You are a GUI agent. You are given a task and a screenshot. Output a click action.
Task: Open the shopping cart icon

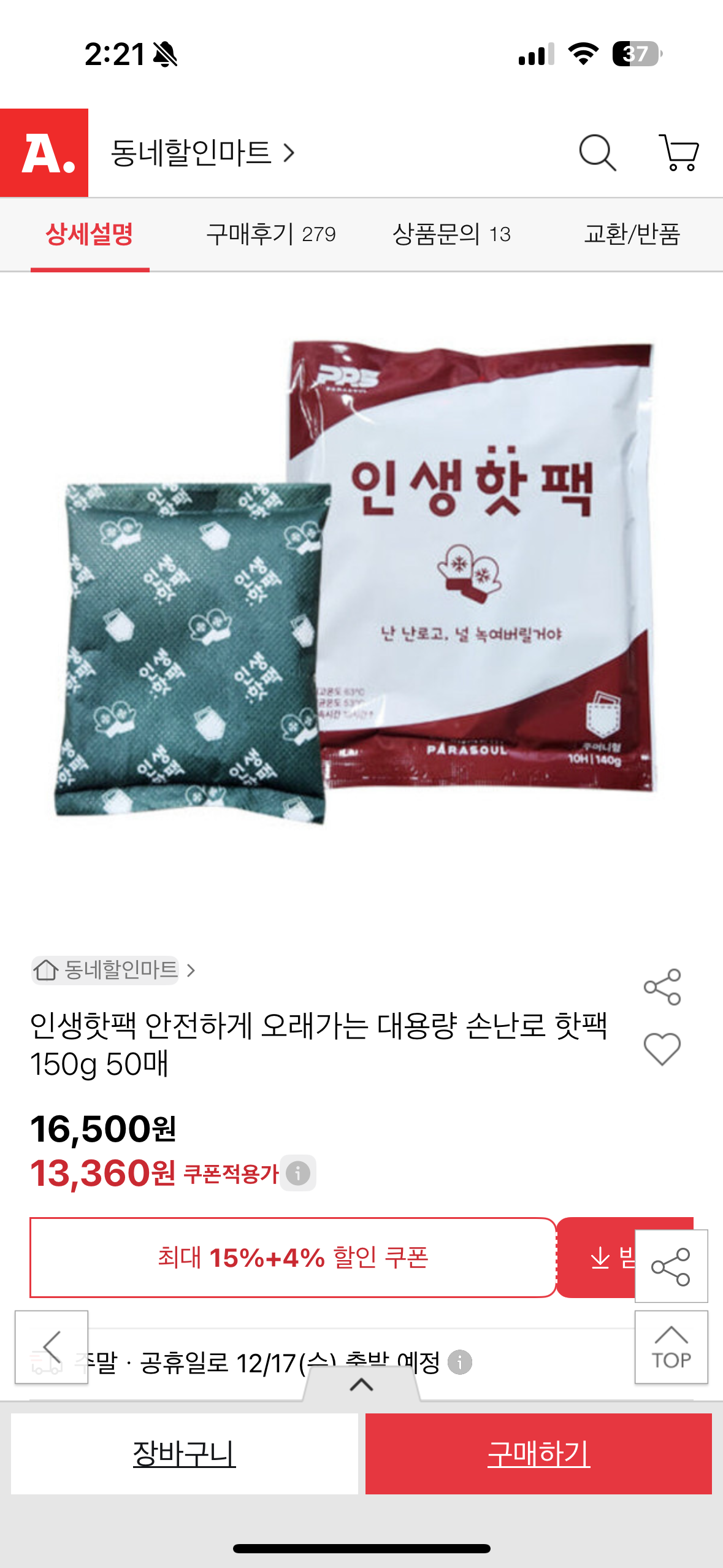[x=679, y=153]
